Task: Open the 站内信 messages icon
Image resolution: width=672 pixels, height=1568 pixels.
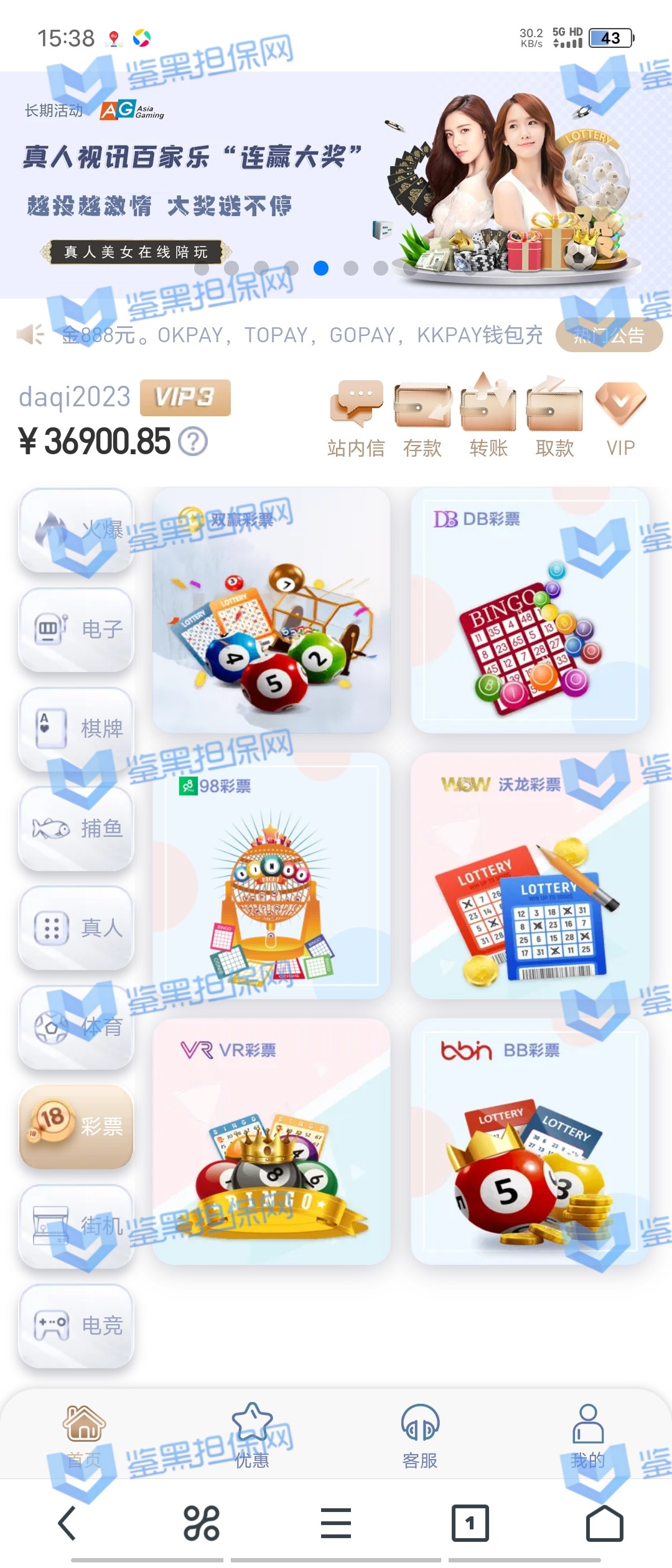Action: tap(356, 418)
